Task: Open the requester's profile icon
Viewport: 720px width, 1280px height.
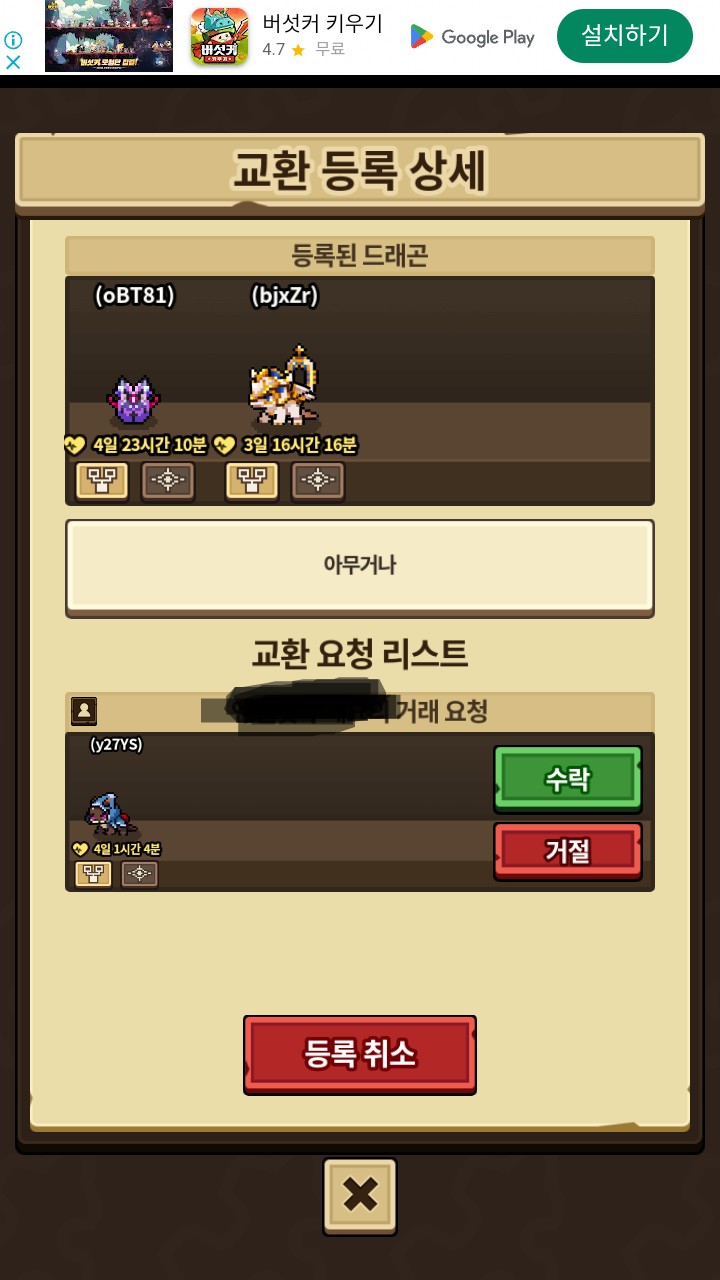Action: [x=84, y=711]
